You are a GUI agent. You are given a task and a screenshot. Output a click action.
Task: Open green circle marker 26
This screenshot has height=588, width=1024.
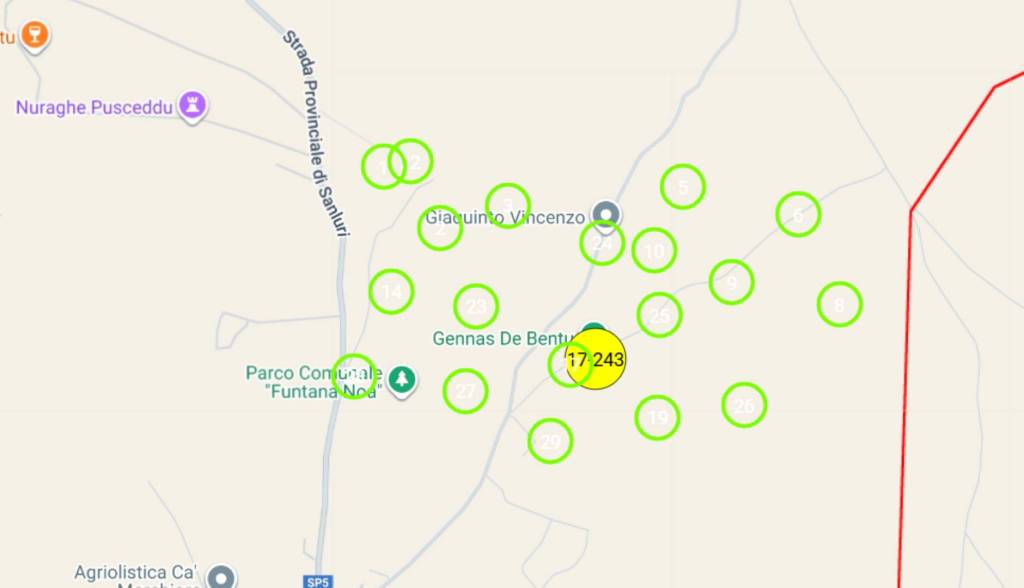tap(744, 405)
